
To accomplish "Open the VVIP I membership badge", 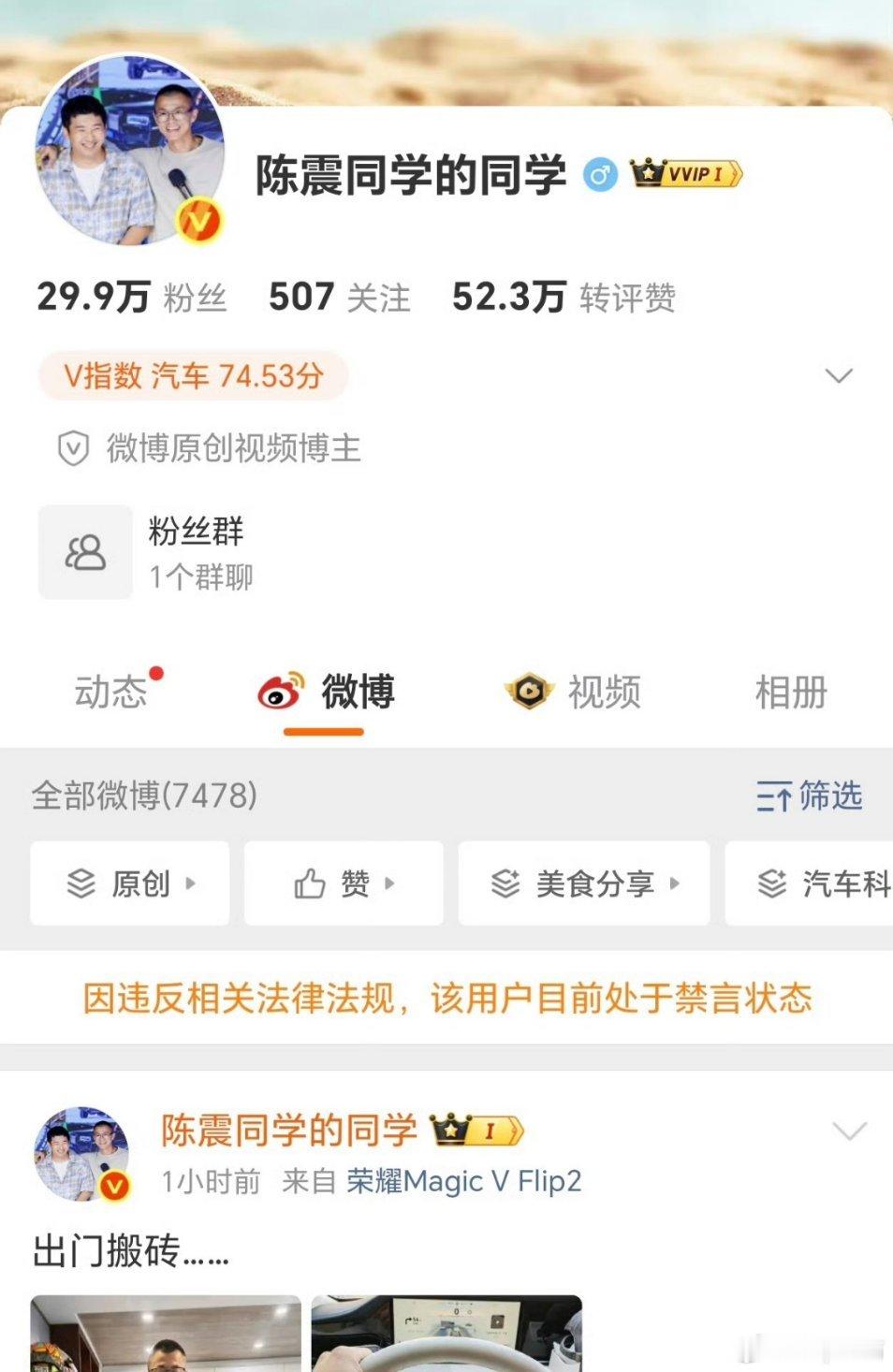I will (x=686, y=173).
